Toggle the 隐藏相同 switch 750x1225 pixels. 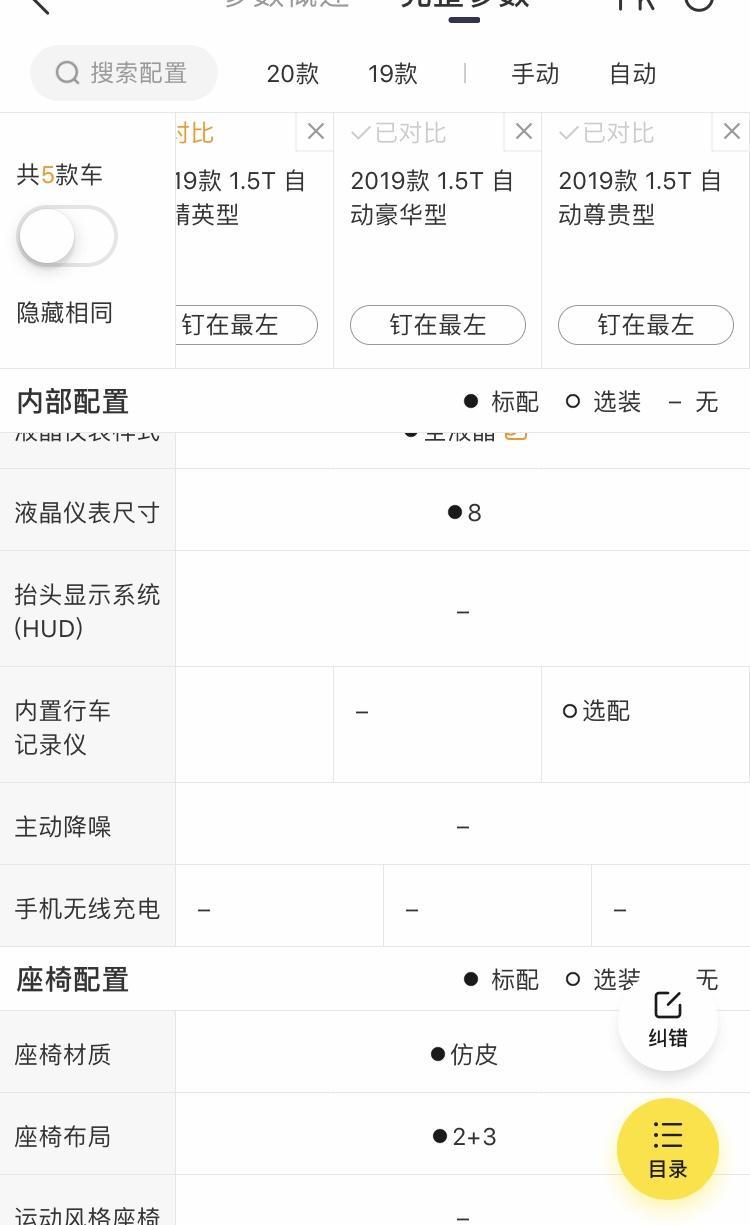[x=67, y=236]
